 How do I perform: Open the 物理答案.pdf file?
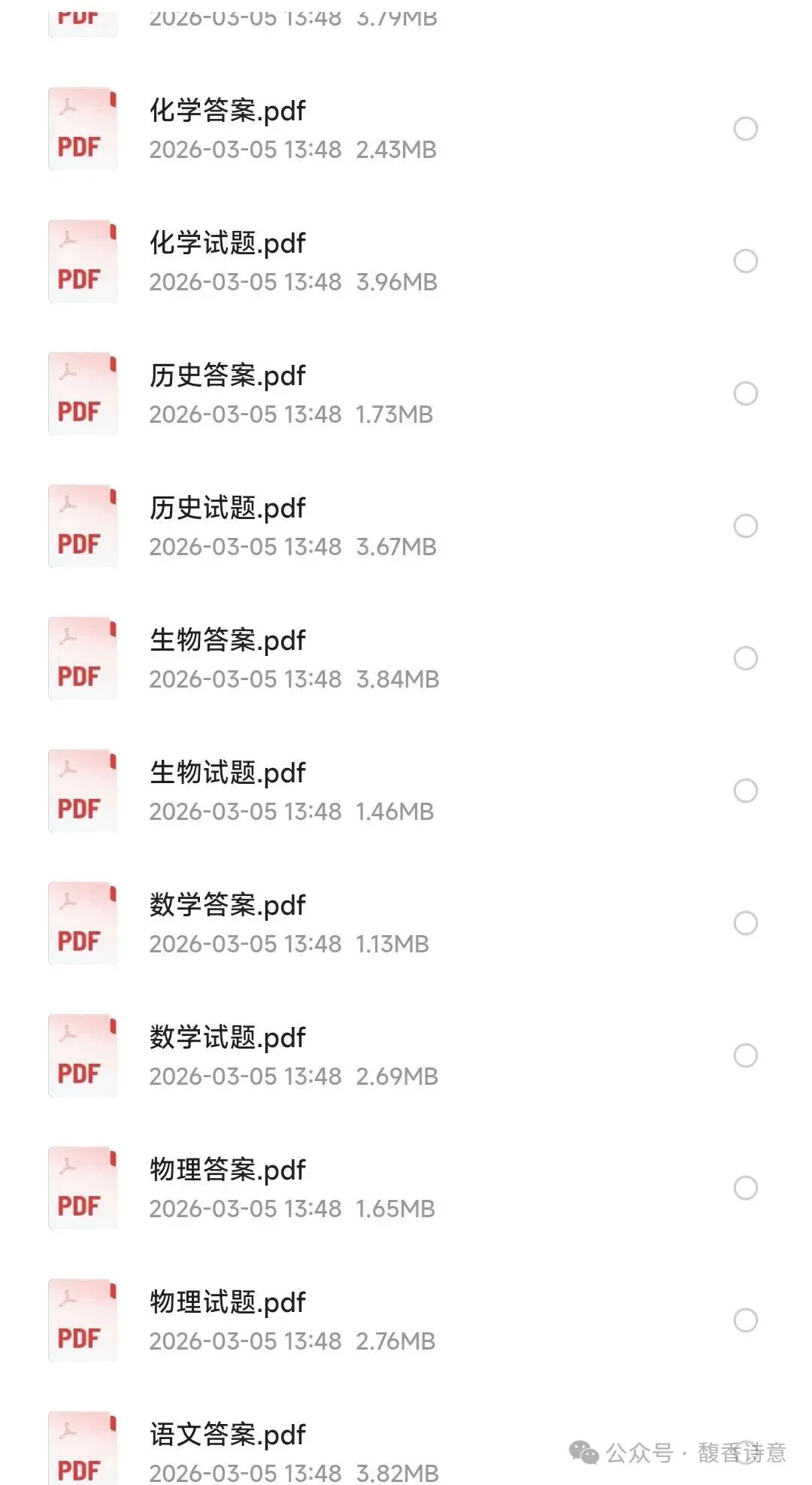pyautogui.click(x=227, y=1171)
